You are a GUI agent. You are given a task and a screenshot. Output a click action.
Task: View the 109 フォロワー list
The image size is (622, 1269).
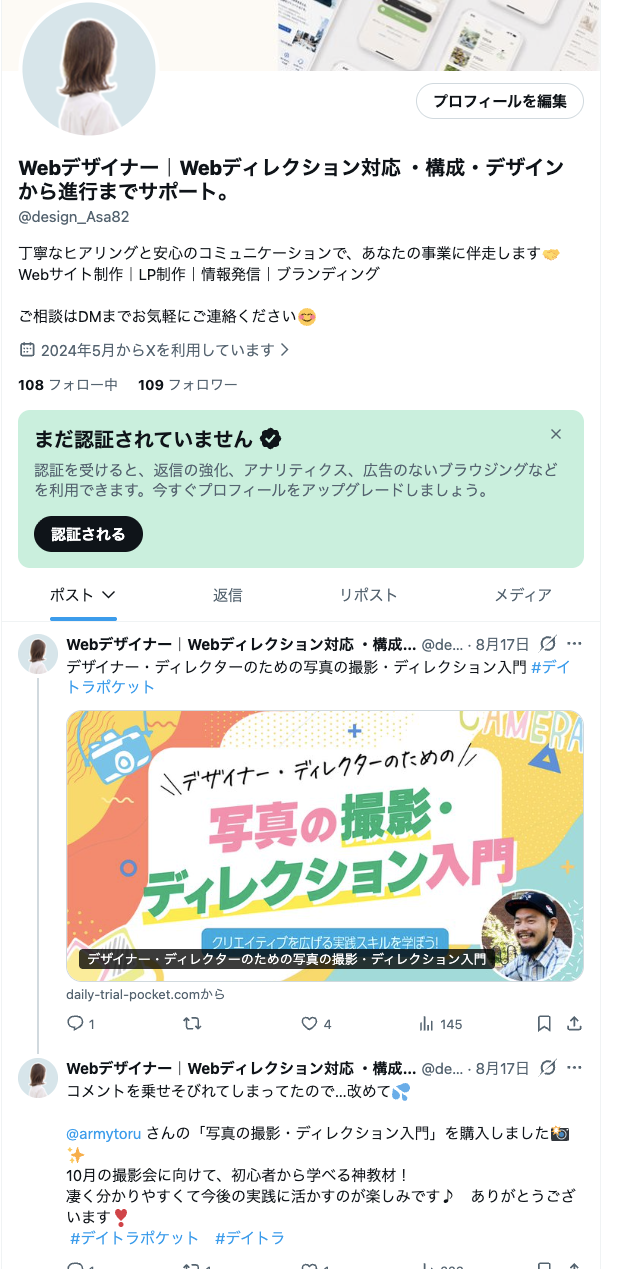point(188,385)
